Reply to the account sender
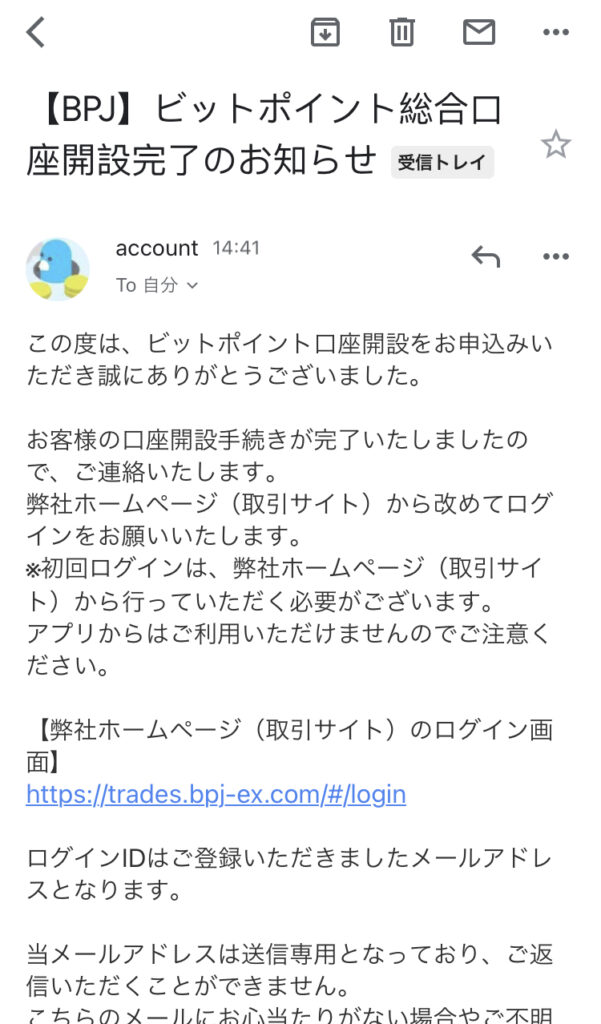The height and width of the screenshot is (1024, 601). click(485, 257)
